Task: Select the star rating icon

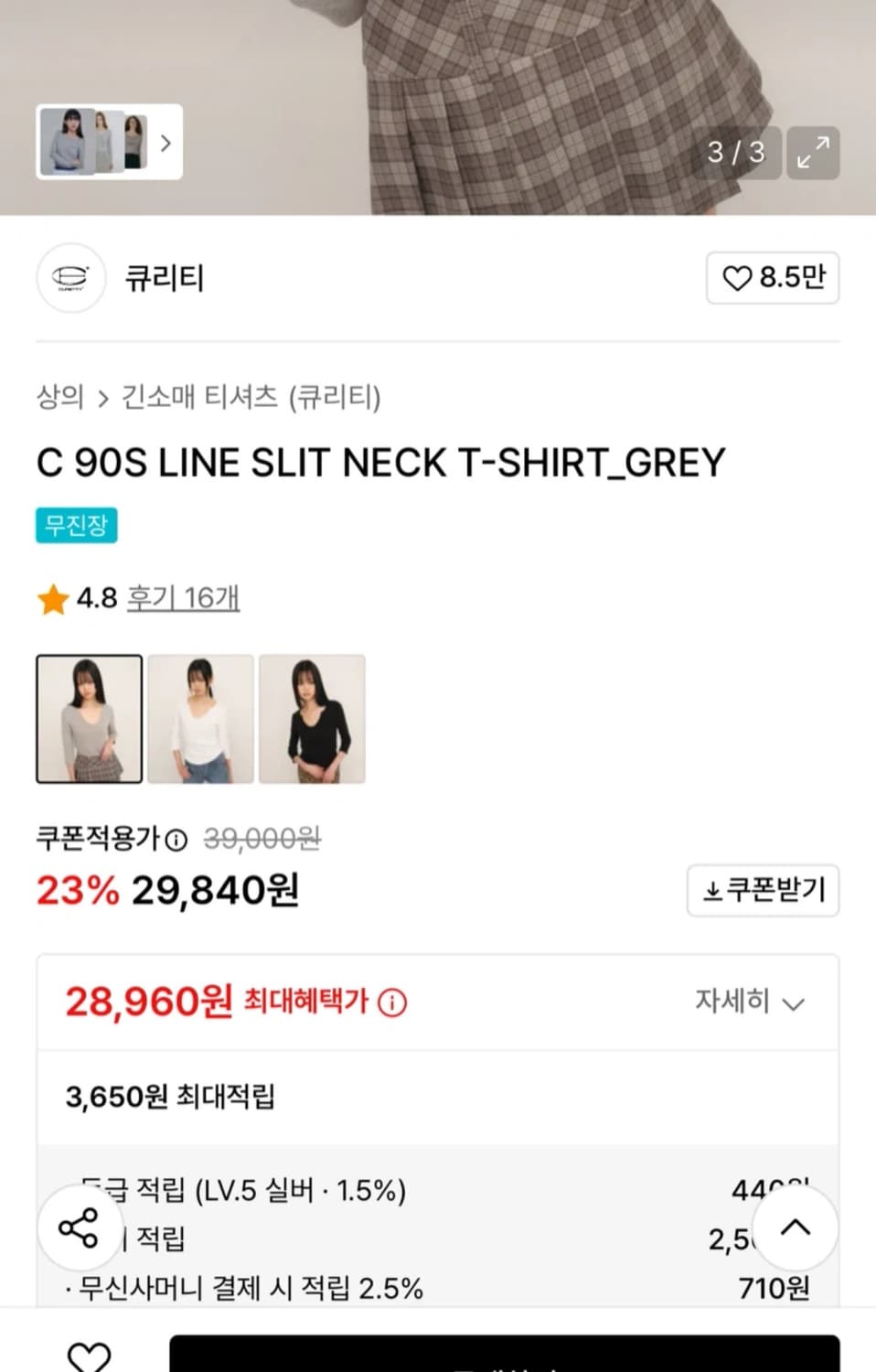Action: pyautogui.click(x=53, y=597)
